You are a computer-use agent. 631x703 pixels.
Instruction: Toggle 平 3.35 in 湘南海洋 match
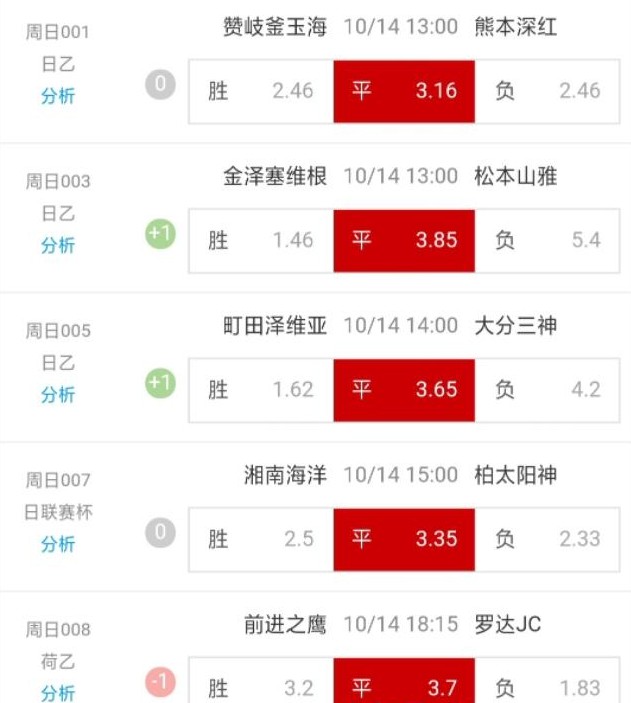(x=404, y=538)
